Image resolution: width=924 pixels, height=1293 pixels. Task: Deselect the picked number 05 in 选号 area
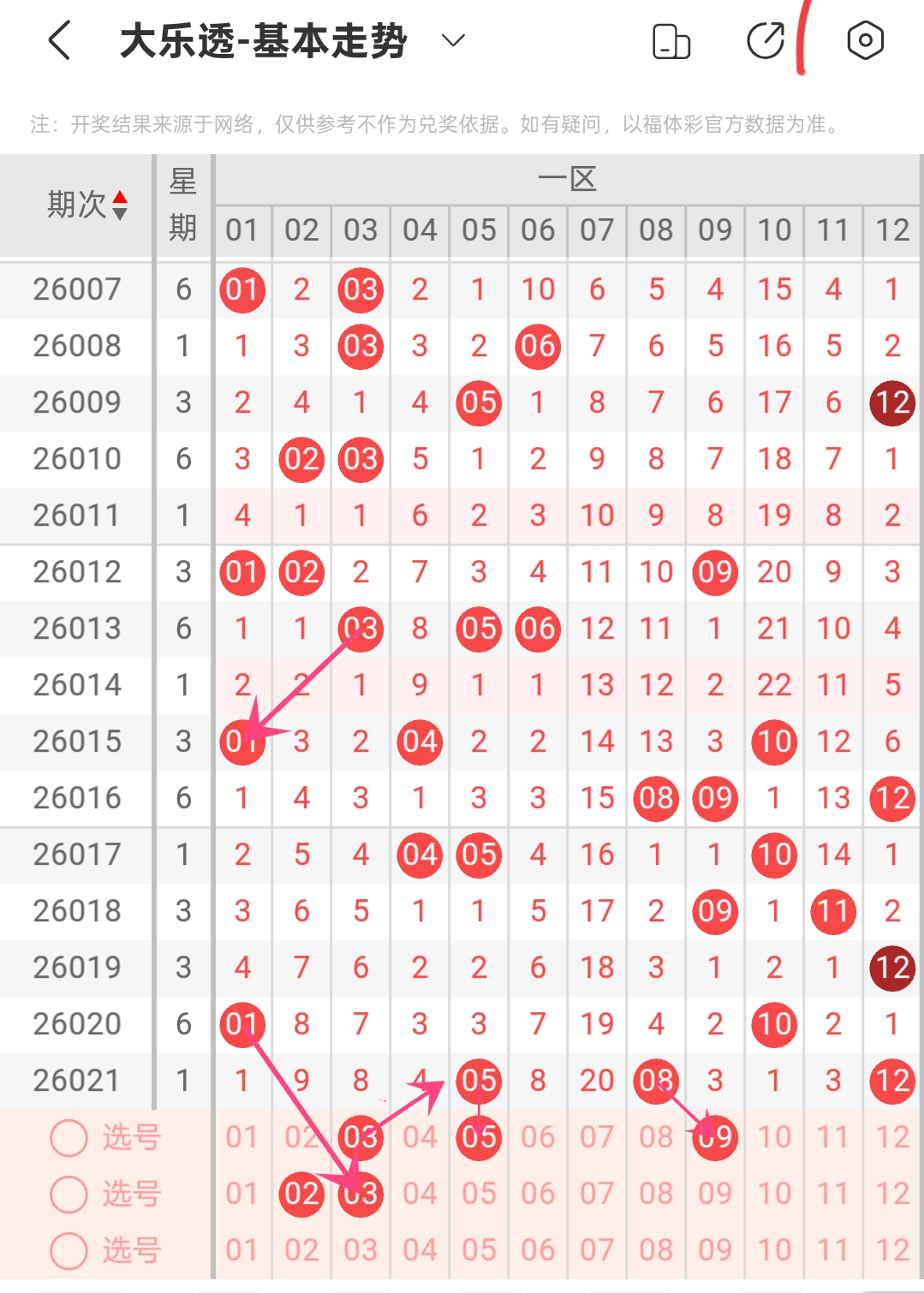[479, 1137]
